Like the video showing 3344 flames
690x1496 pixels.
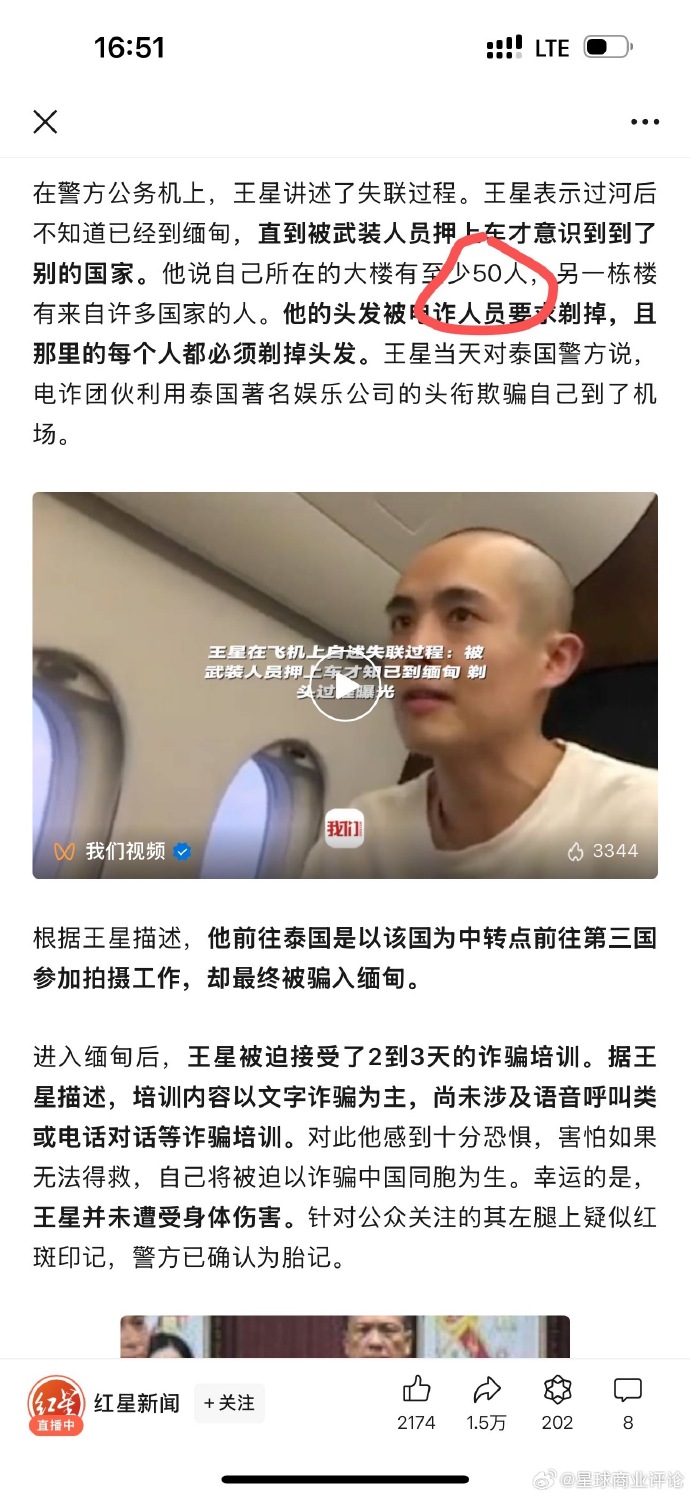coord(603,851)
